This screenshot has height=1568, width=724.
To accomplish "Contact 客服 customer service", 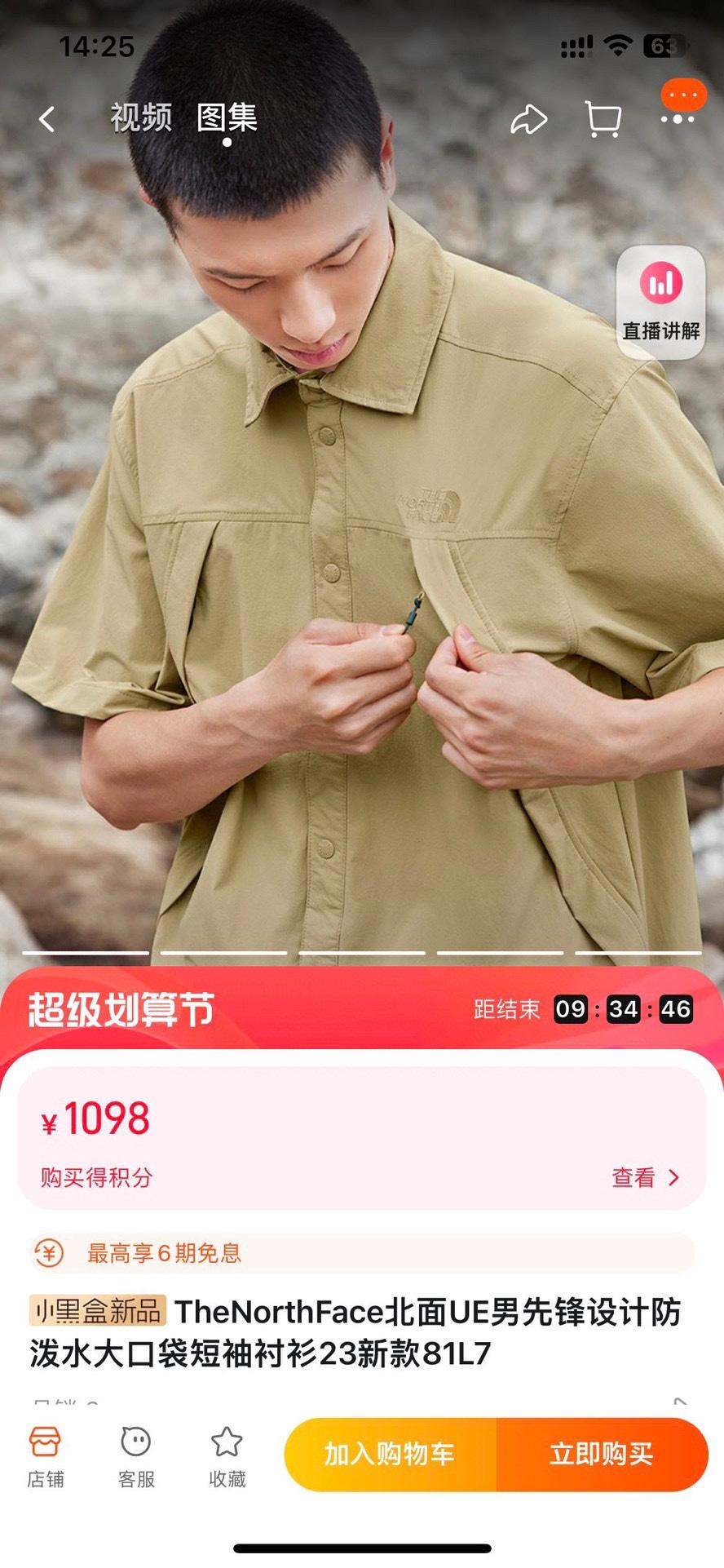I will click(x=136, y=1457).
